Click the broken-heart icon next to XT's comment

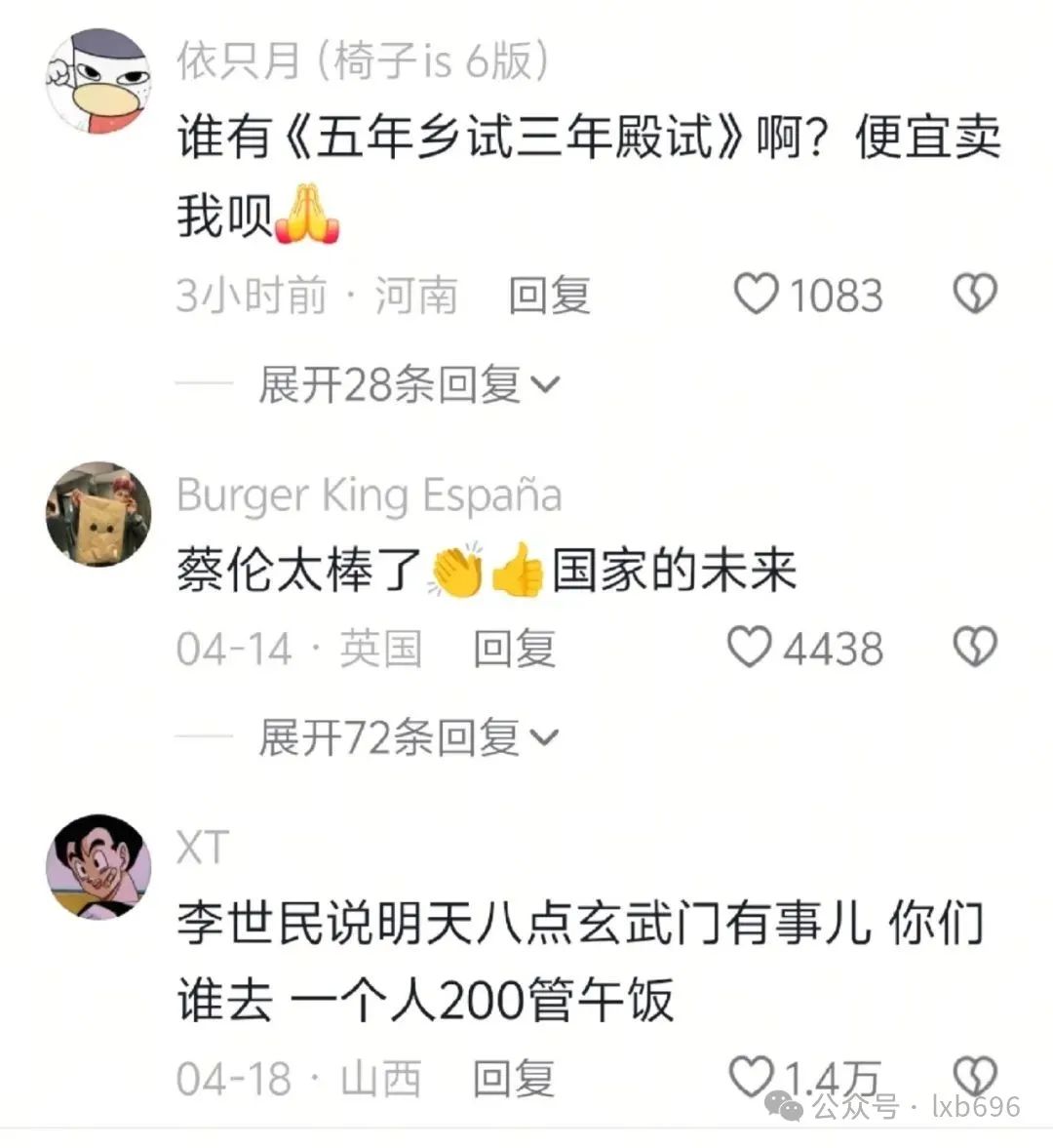tap(974, 1072)
